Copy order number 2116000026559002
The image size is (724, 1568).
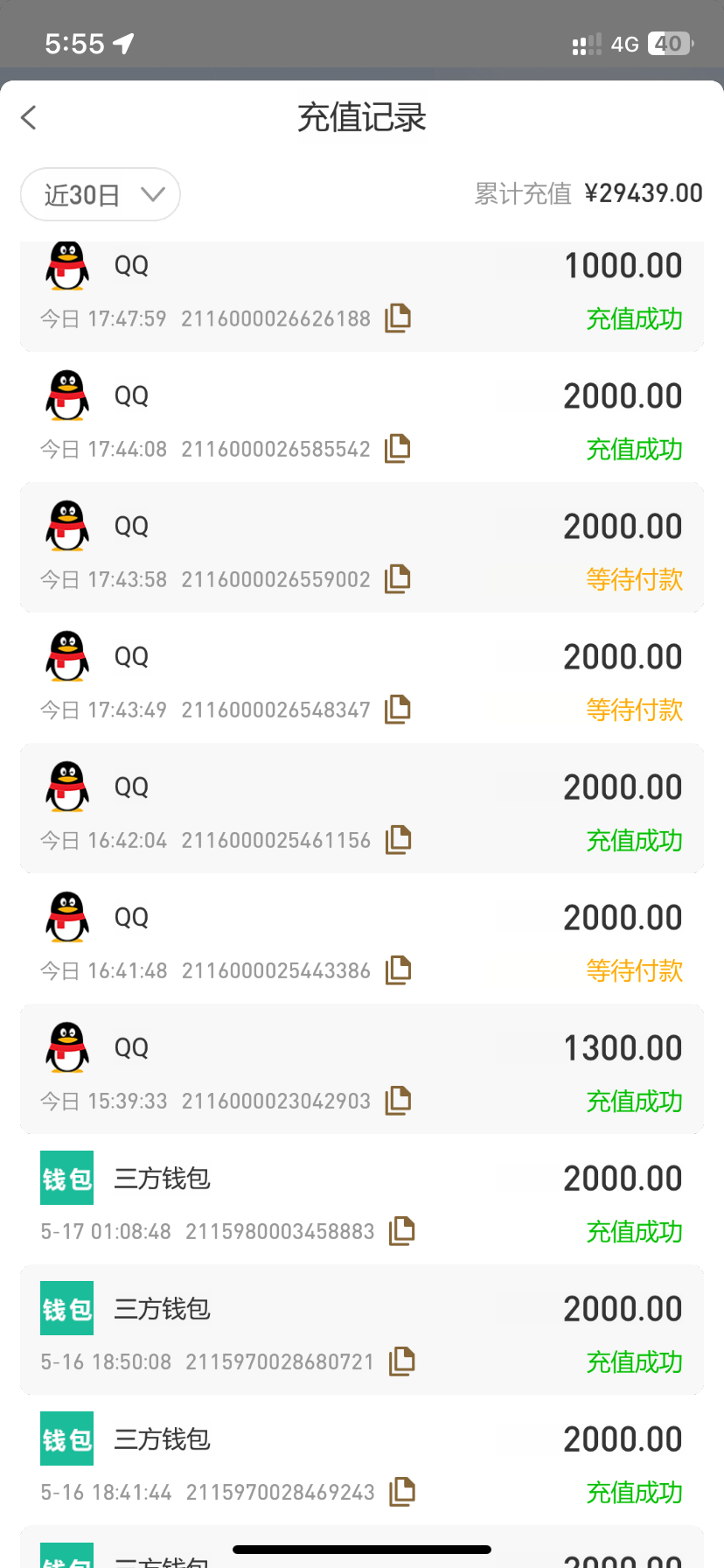pyautogui.click(x=398, y=578)
